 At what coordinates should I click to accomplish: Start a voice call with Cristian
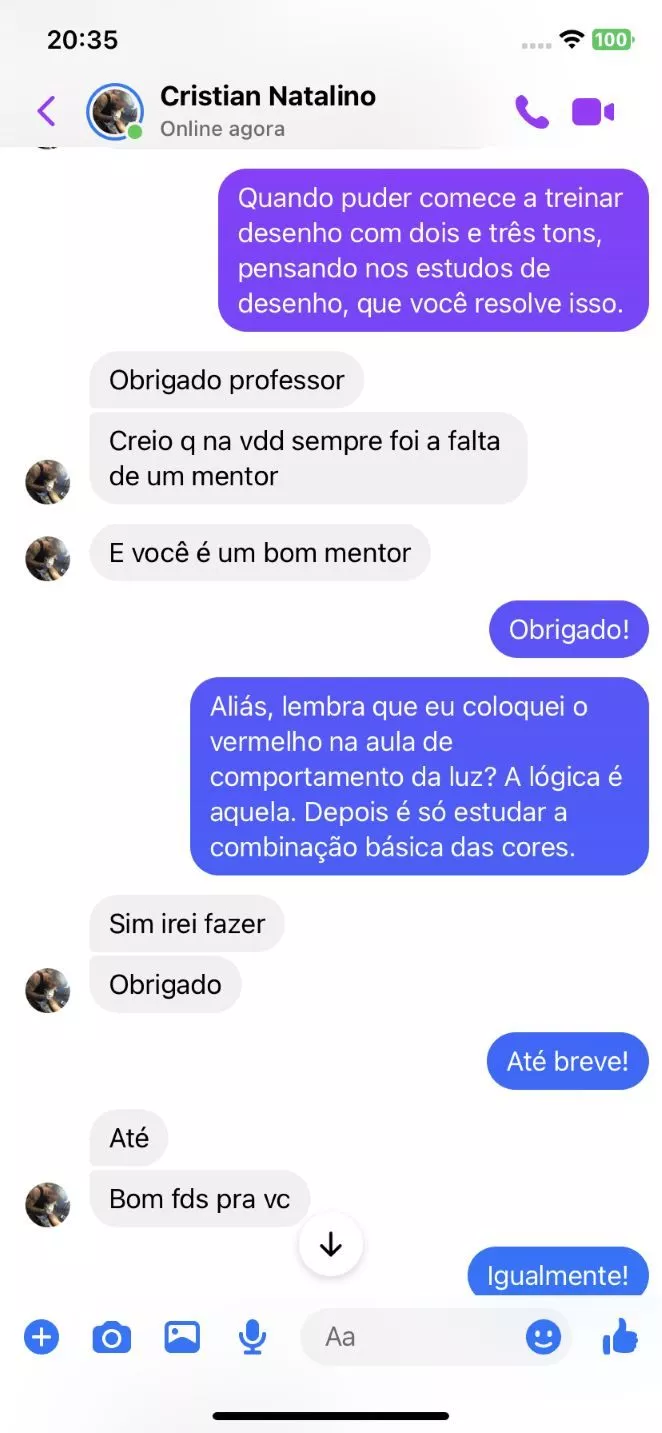(x=531, y=111)
